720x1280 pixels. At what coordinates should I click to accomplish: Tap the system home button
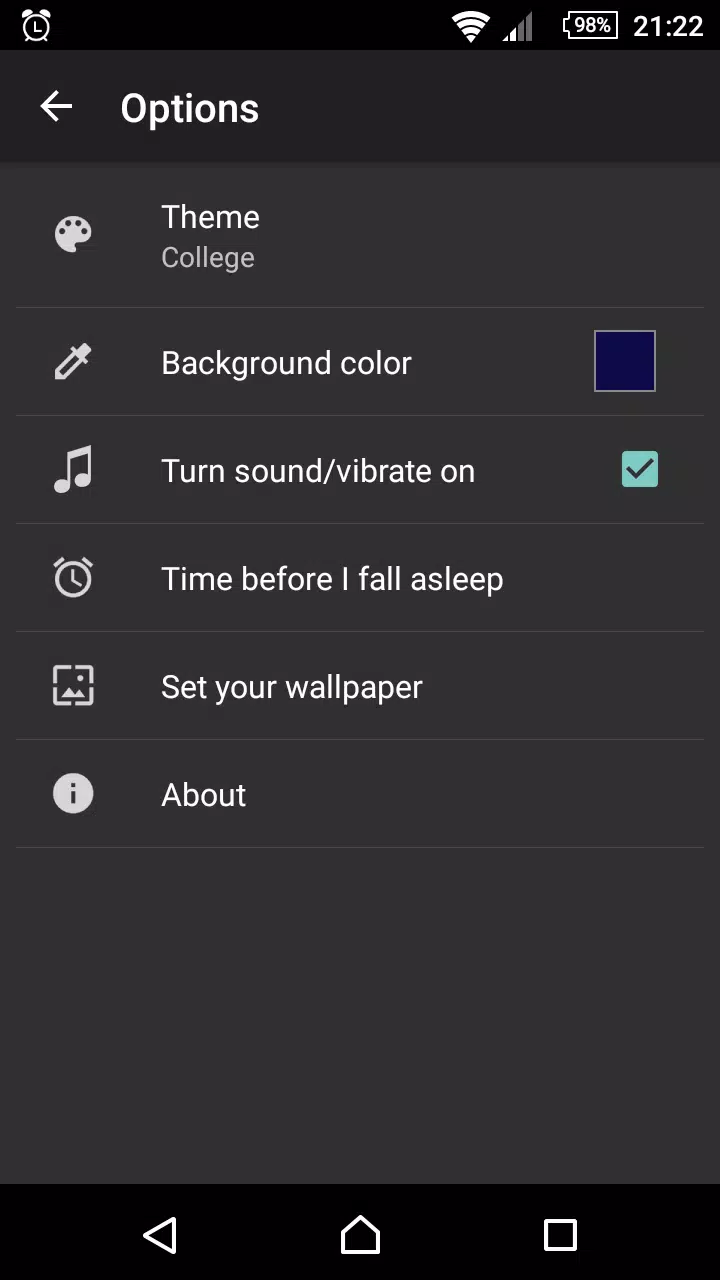point(360,1235)
